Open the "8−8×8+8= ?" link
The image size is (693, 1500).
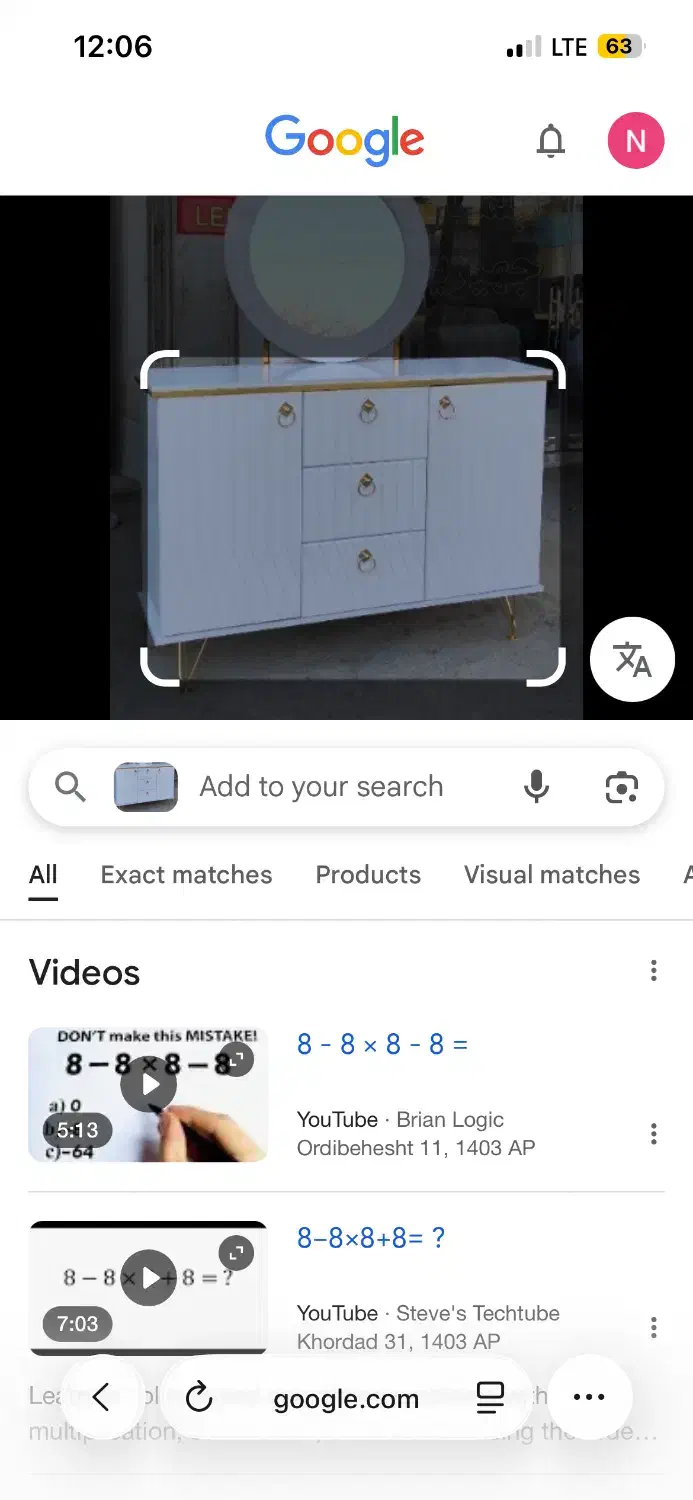pyautogui.click(x=371, y=1238)
